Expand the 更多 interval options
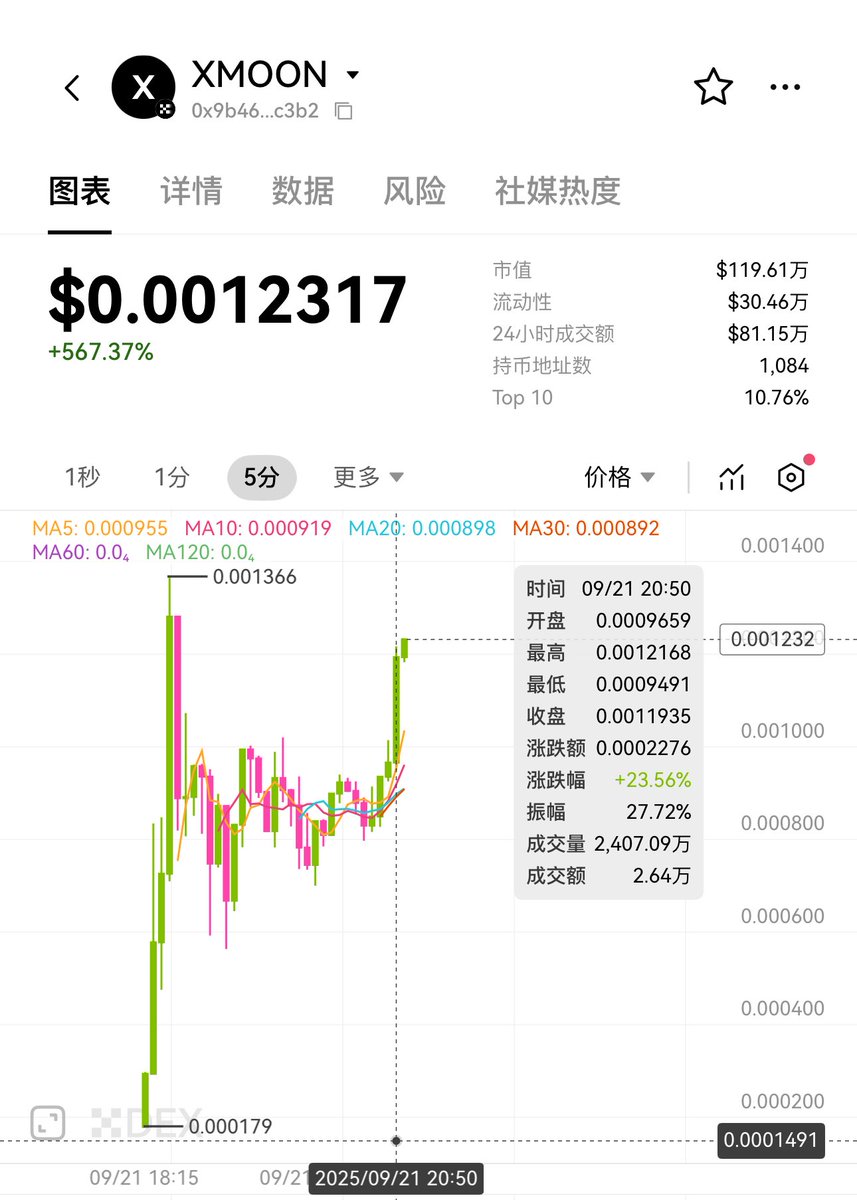The height and width of the screenshot is (1200, 857). [368, 478]
